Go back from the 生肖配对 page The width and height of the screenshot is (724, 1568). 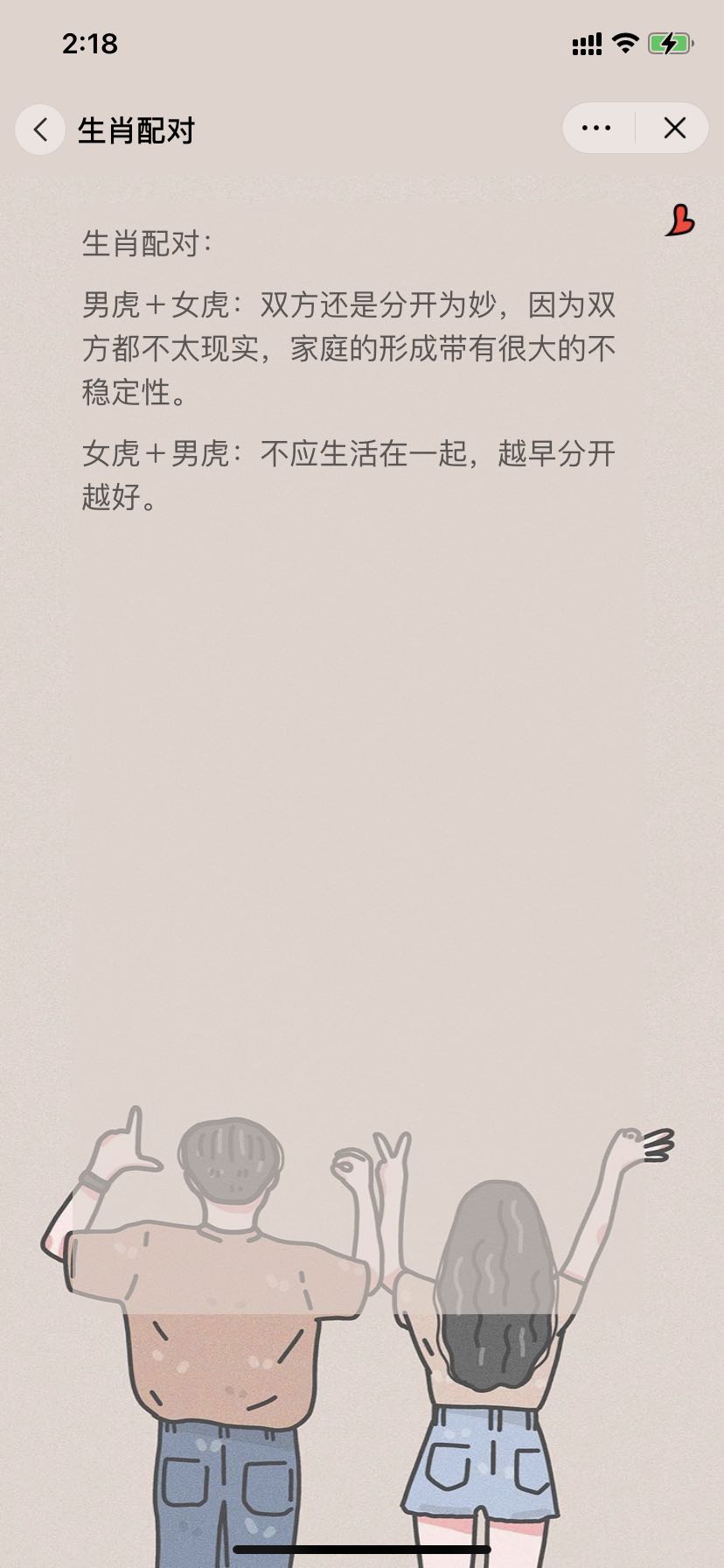[x=40, y=130]
